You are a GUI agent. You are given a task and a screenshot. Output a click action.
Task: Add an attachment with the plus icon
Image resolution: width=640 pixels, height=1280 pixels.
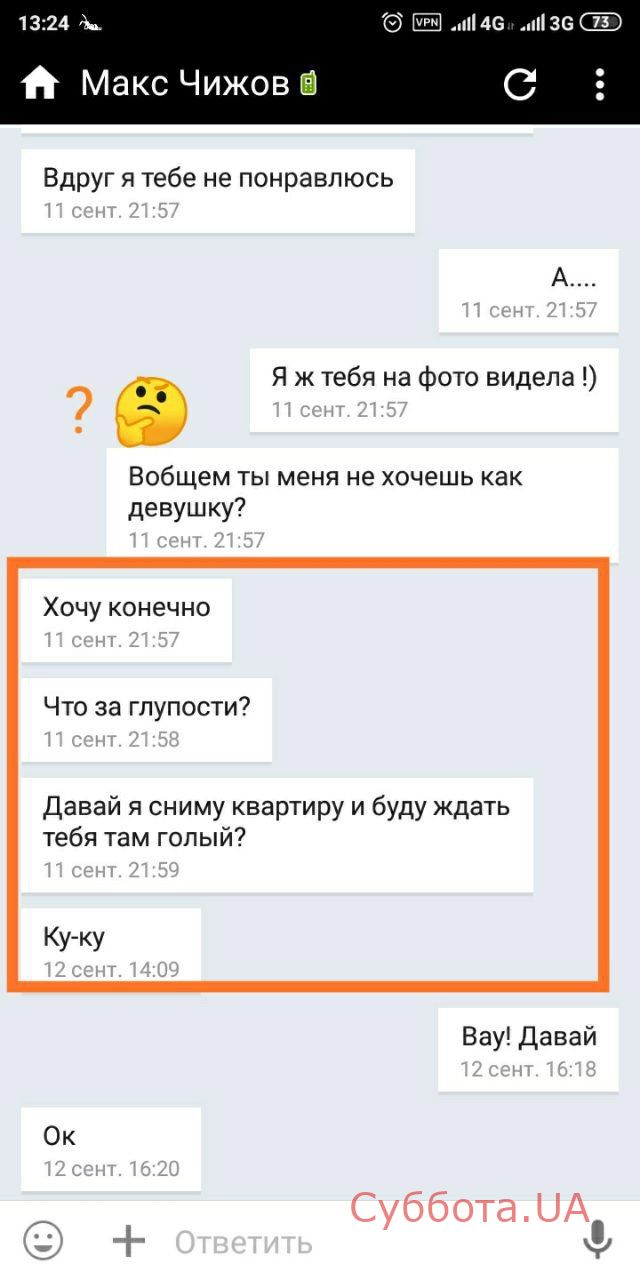pos(128,1241)
